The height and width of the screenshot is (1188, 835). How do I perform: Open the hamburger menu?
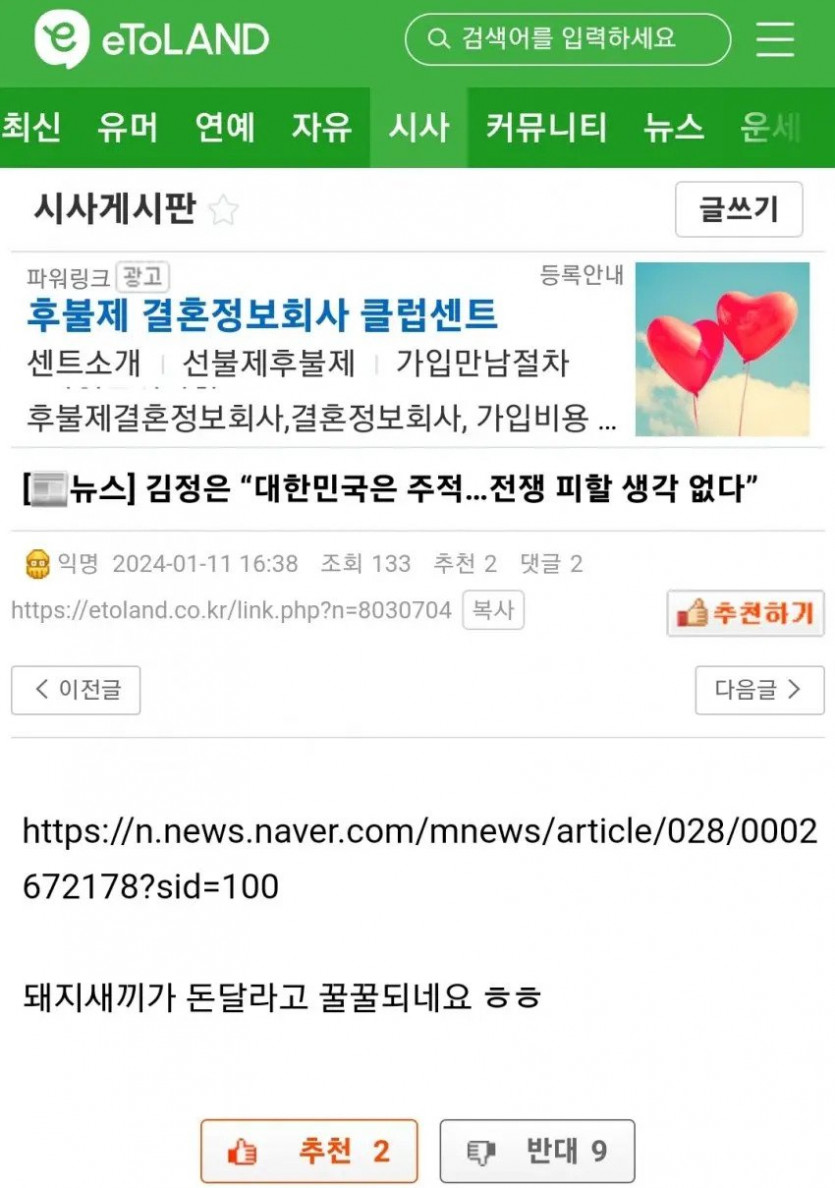point(775,40)
